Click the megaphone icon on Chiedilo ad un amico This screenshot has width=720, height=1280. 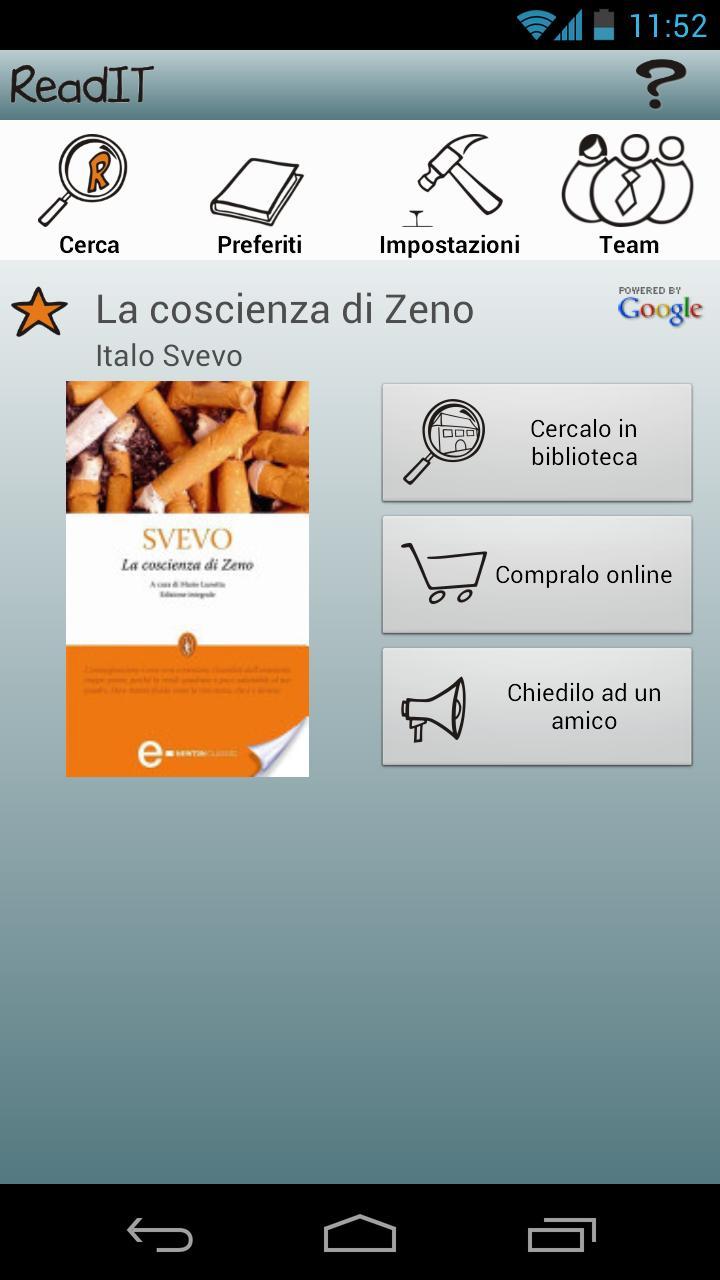440,705
